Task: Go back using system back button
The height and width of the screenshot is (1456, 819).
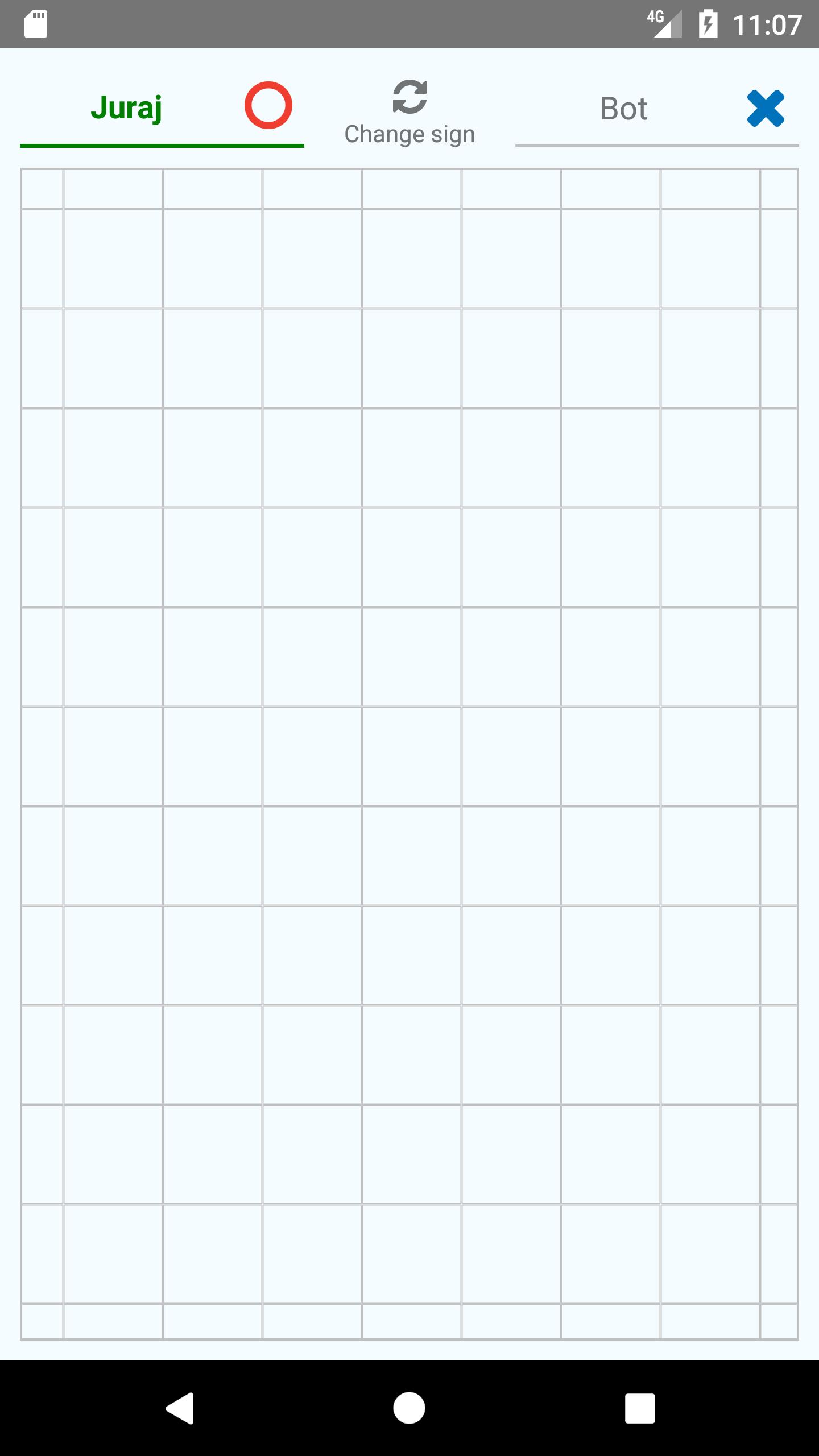Action: point(180,1408)
